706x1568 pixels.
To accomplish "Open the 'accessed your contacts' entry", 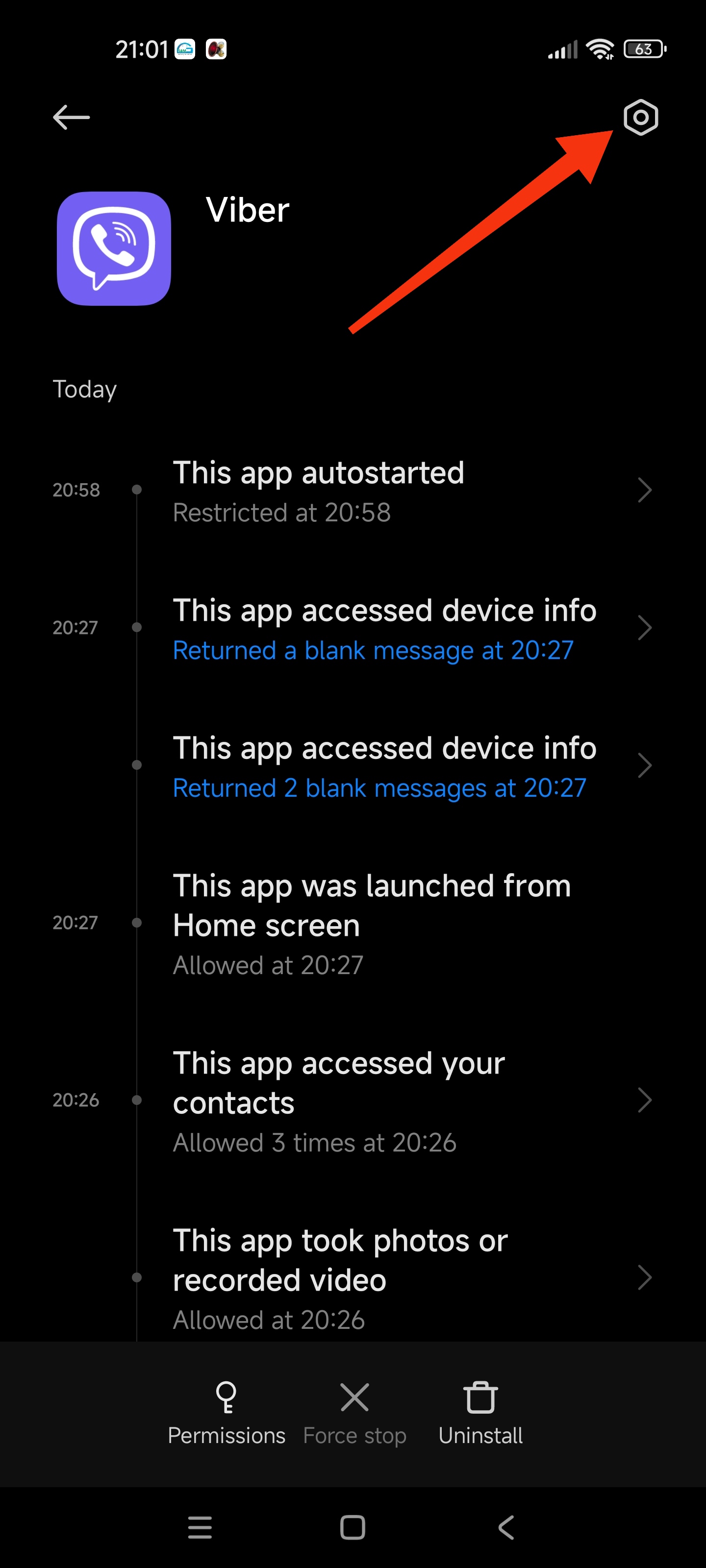I will pyautogui.click(x=353, y=1101).
